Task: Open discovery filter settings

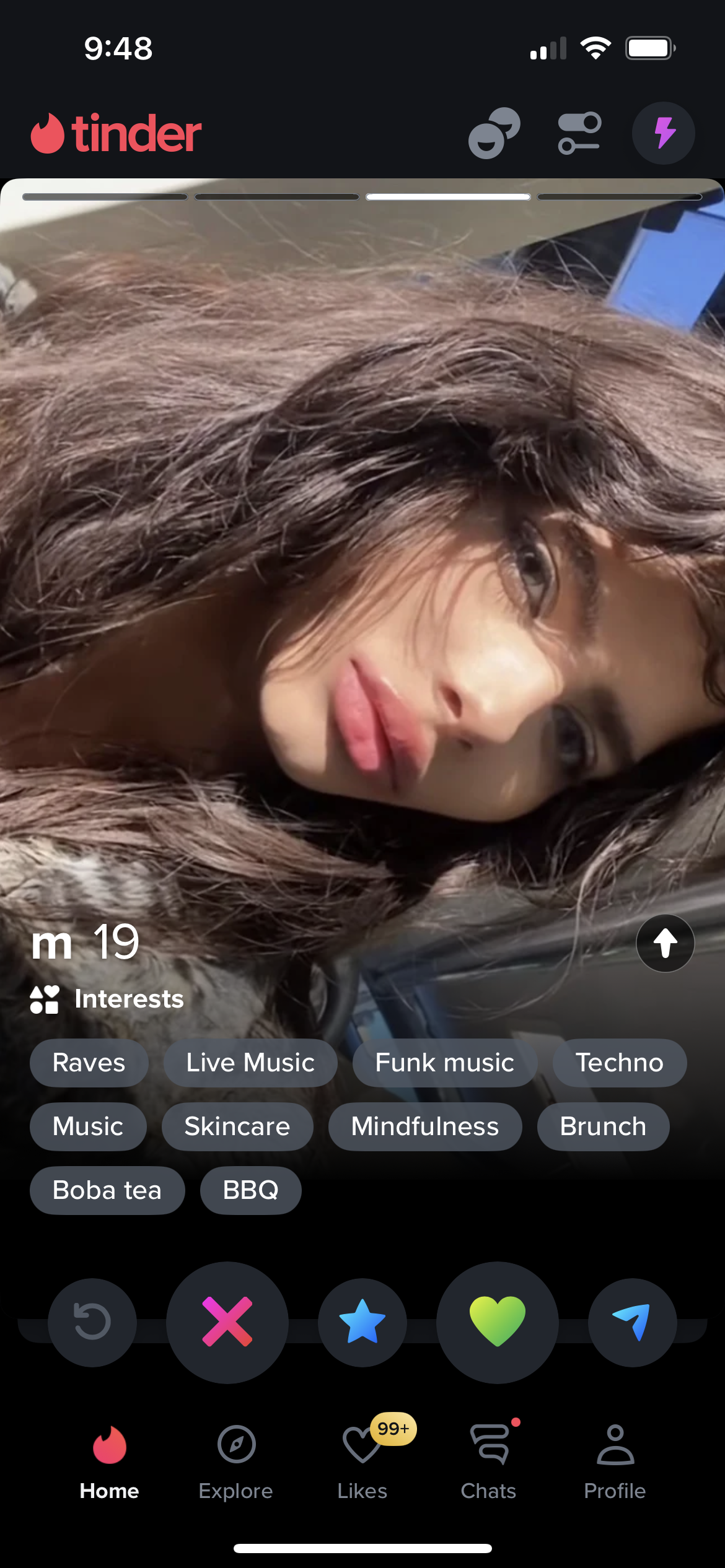Action: coord(579,133)
